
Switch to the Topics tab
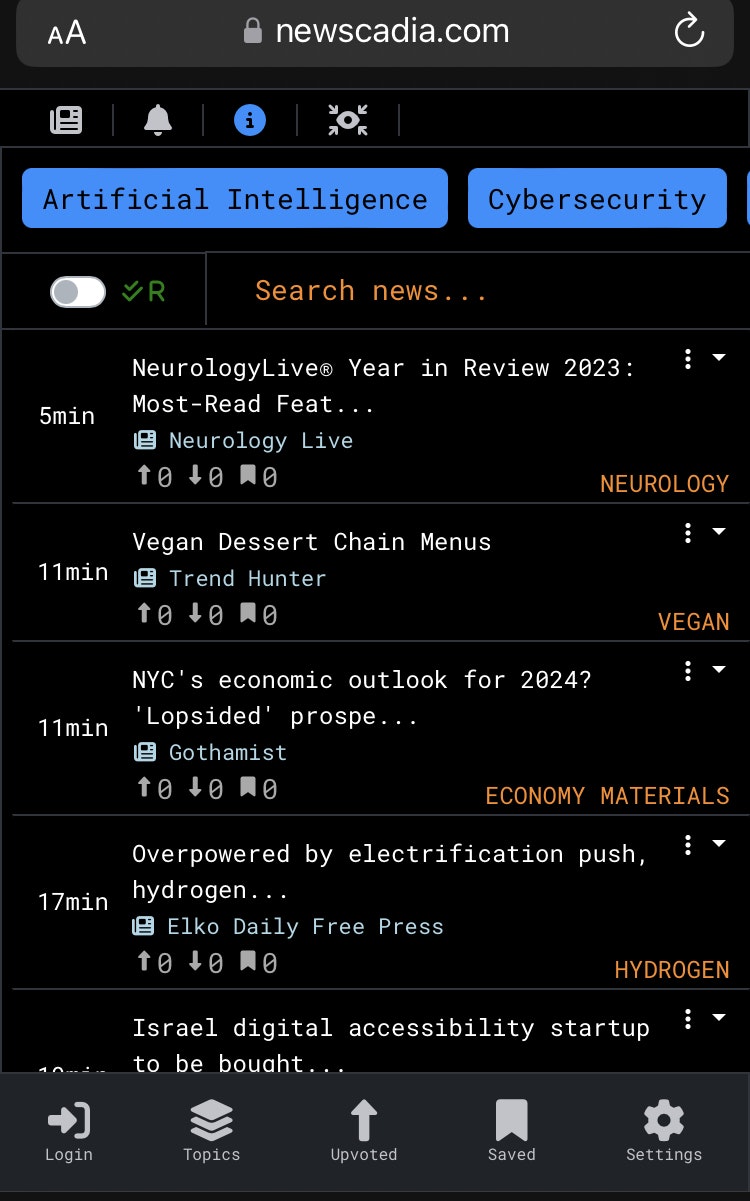click(212, 1131)
